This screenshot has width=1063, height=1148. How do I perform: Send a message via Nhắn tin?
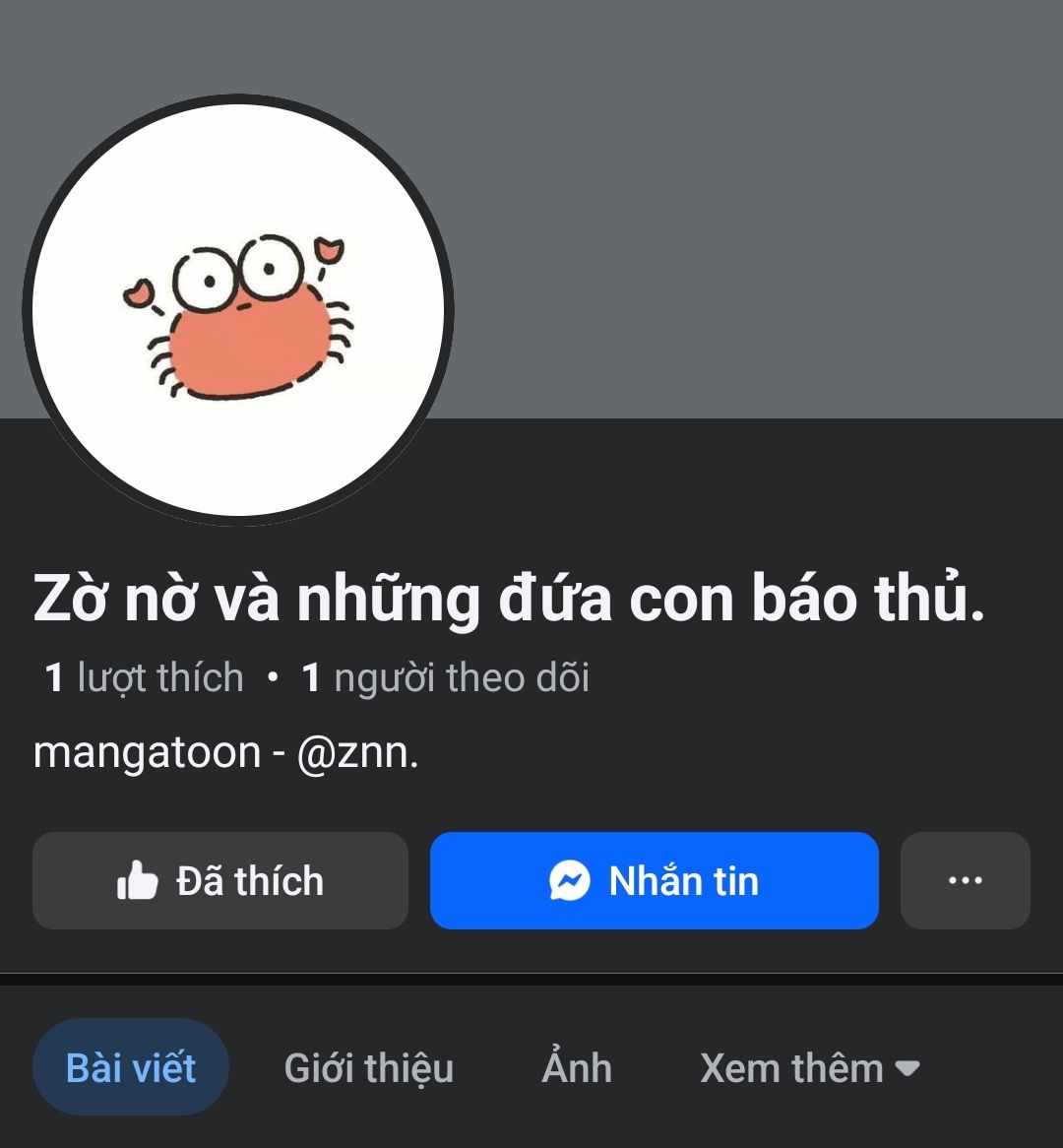tap(654, 881)
